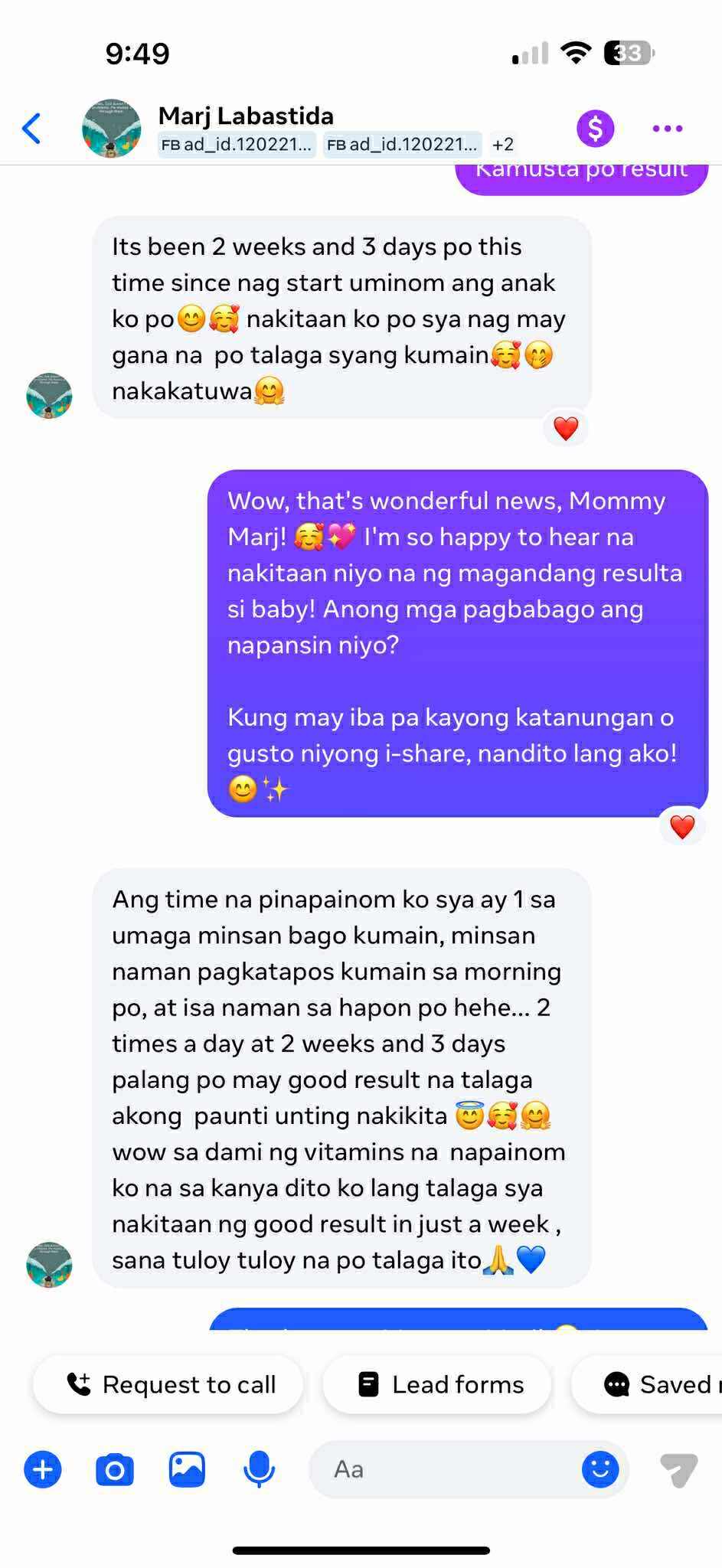Open the three-dot overflow menu

tap(667, 128)
